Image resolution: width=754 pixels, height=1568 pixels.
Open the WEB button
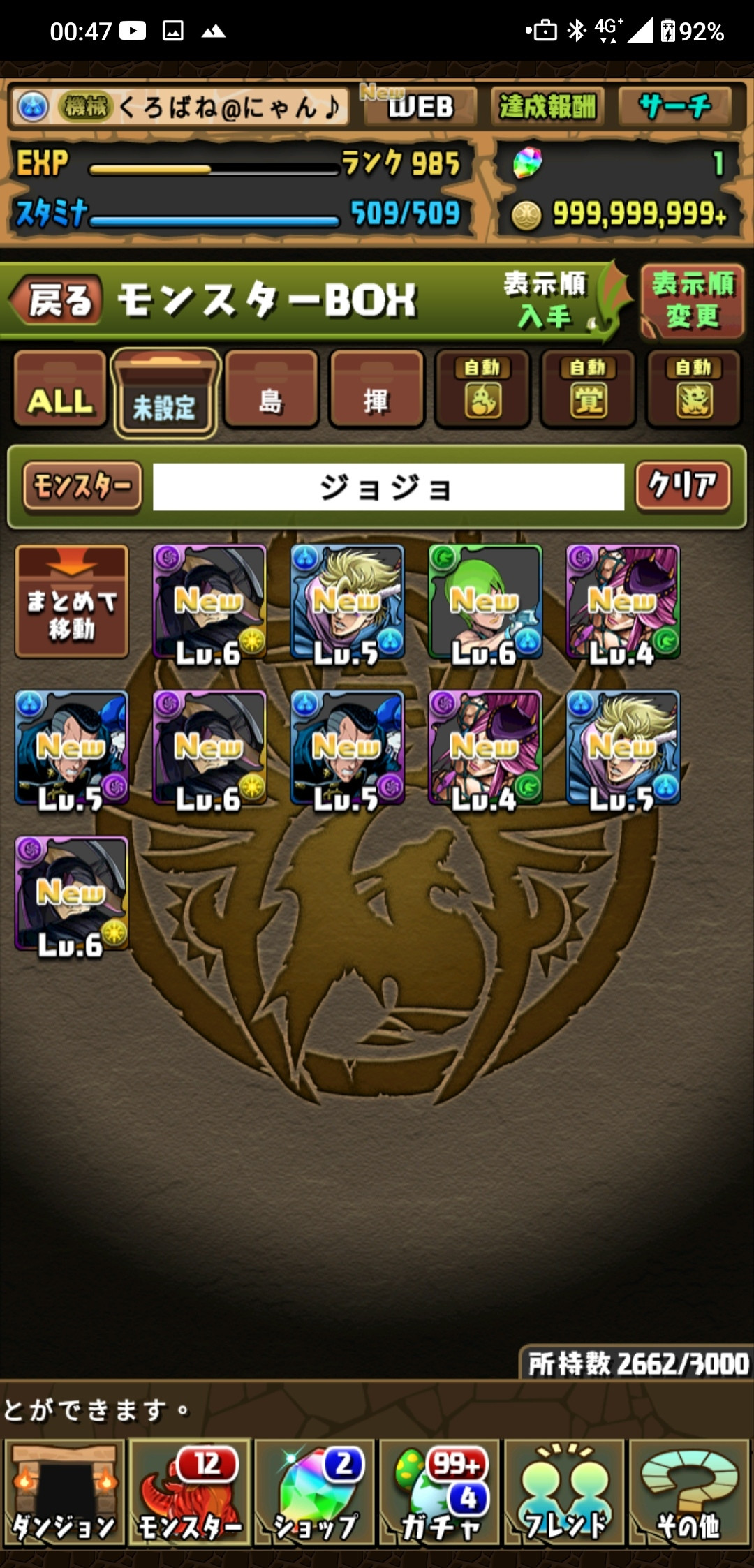click(420, 107)
